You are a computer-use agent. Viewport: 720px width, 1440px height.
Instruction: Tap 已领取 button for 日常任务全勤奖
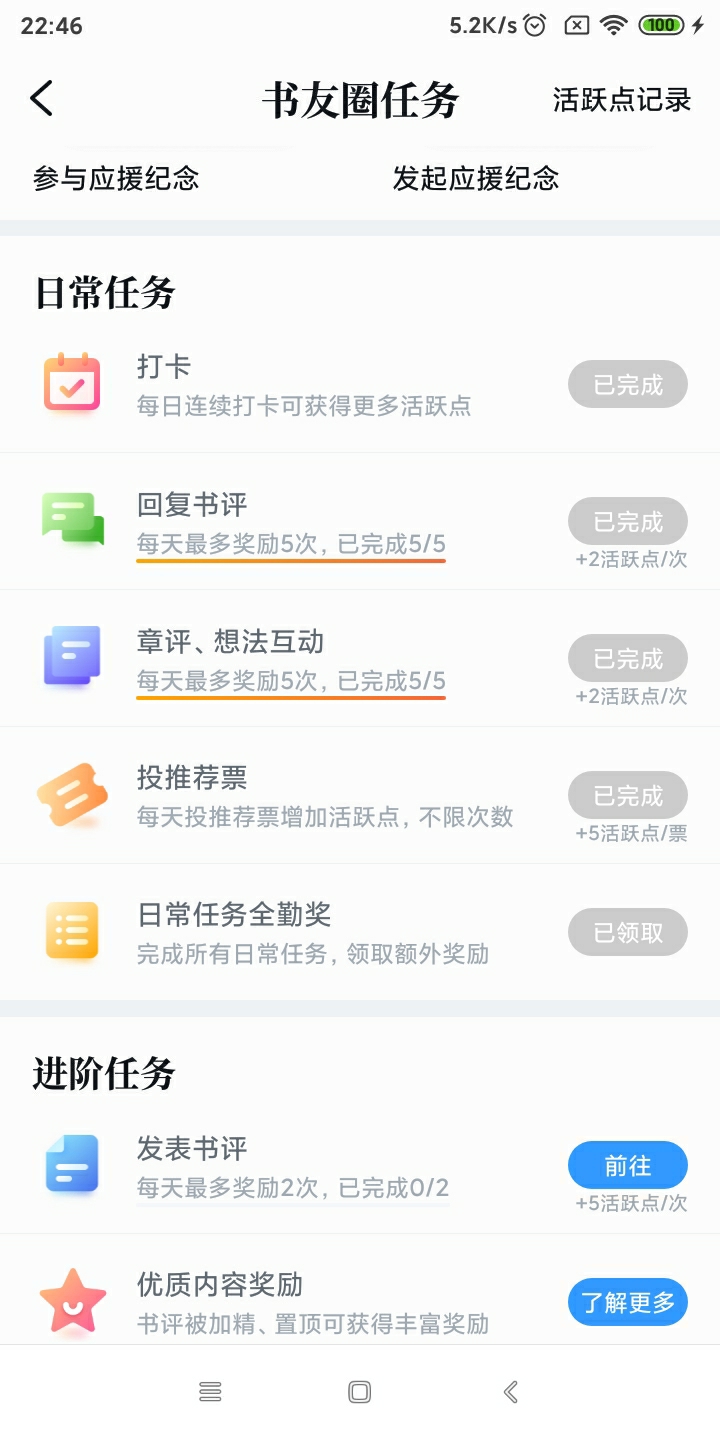(x=628, y=932)
